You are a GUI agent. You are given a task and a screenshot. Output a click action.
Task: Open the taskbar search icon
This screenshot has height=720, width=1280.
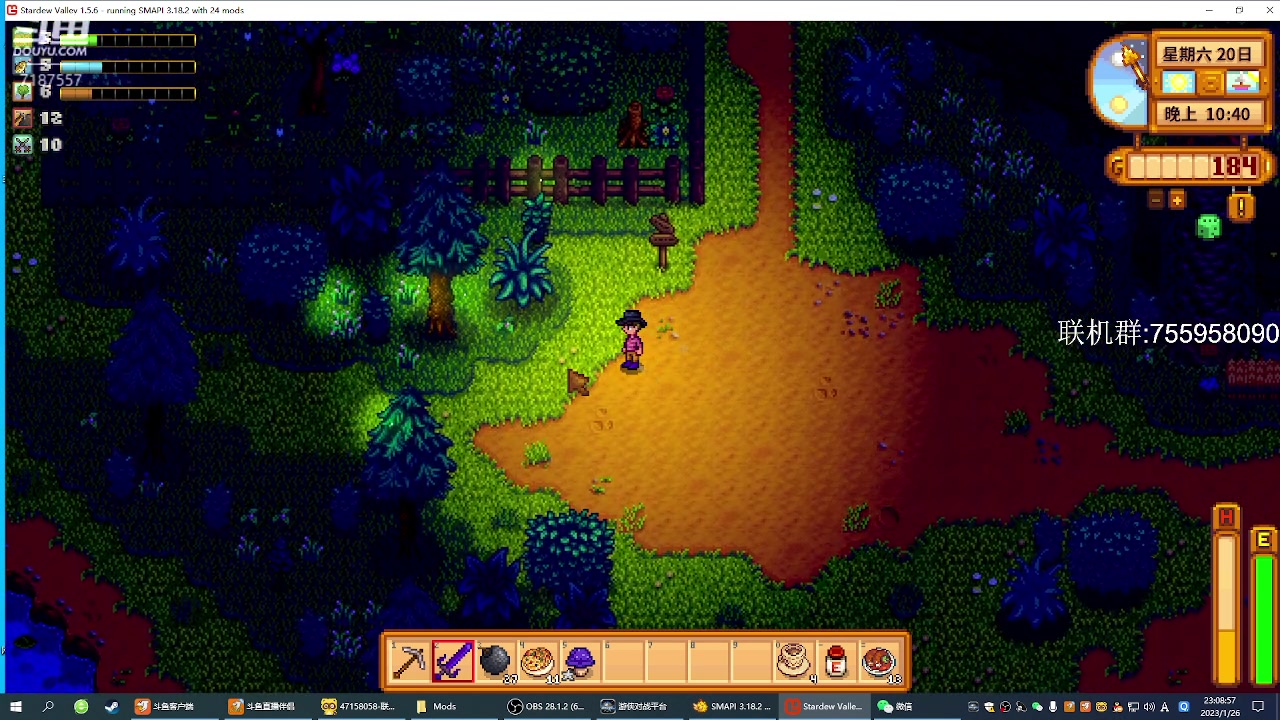point(48,706)
